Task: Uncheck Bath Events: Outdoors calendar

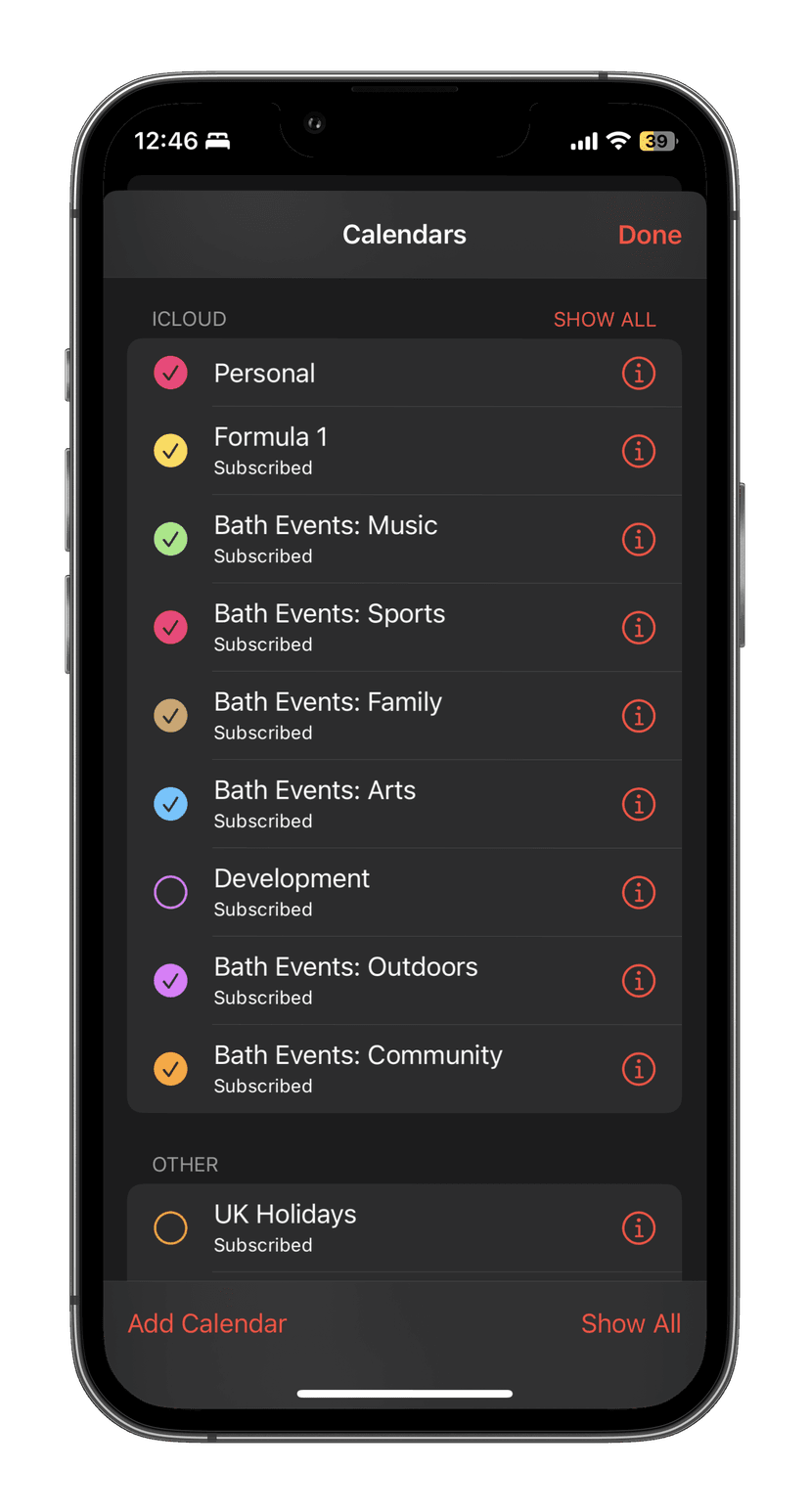Action: click(x=171, y=980)
